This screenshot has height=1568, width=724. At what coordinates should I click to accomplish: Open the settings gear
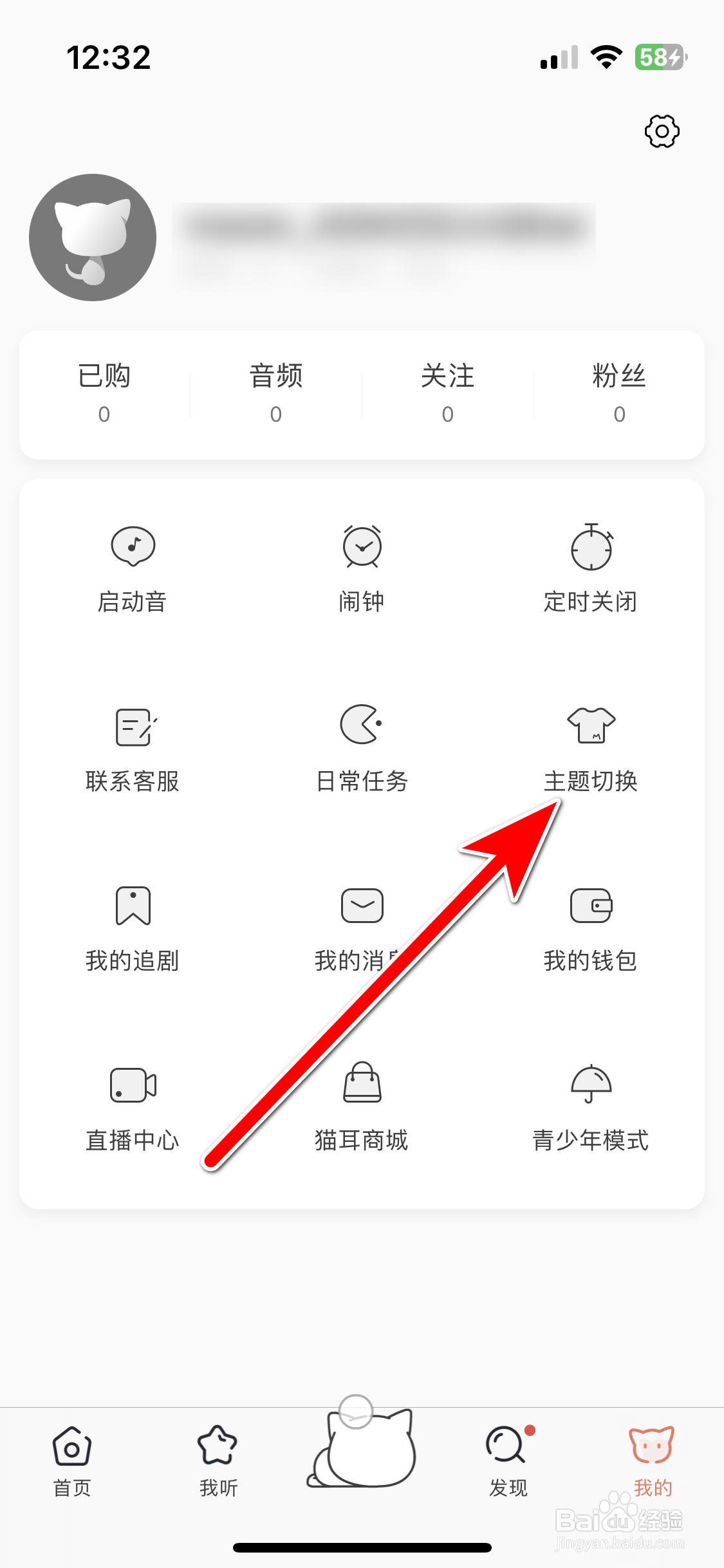click(660, 131)
